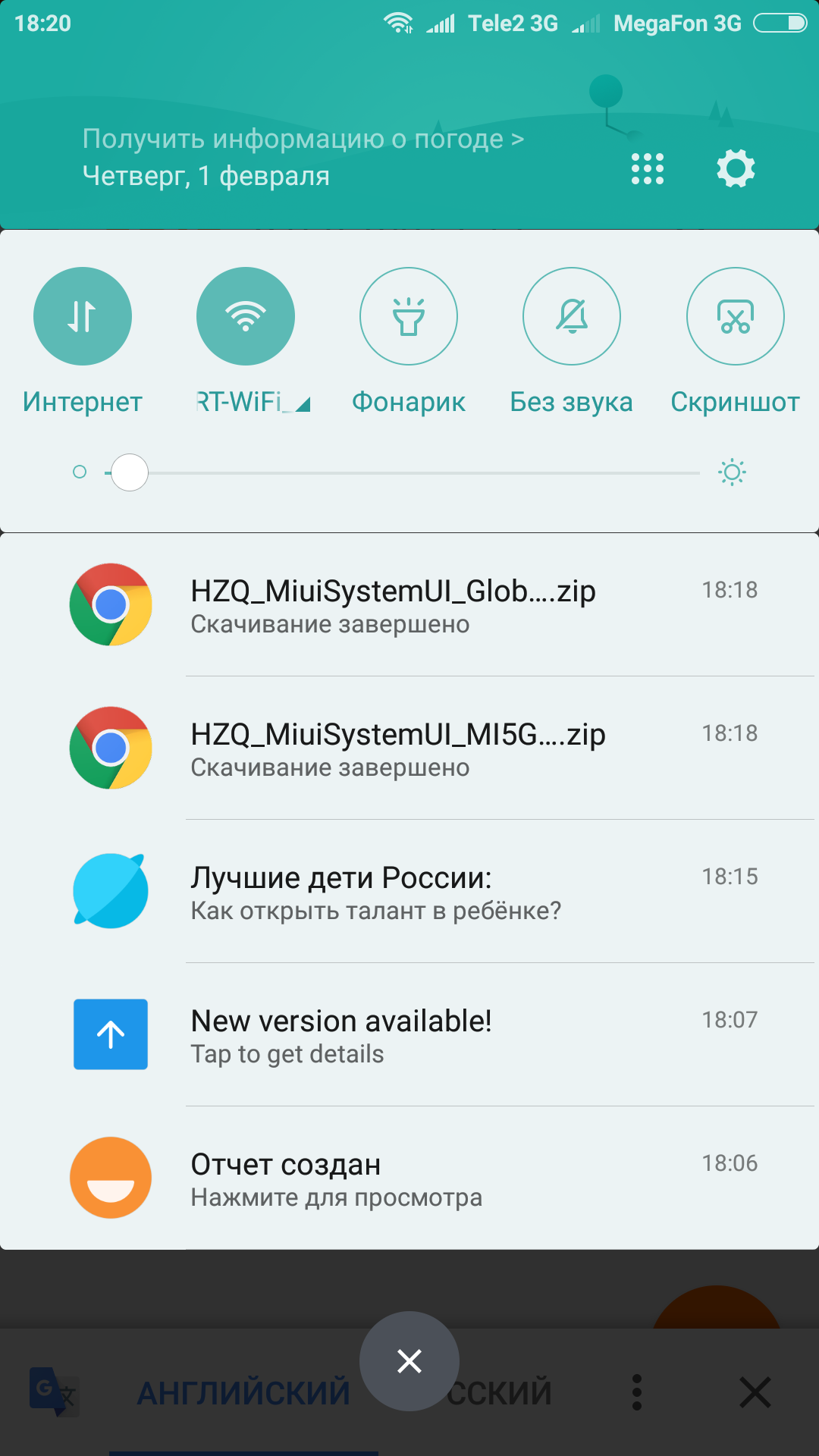
Task: Open the HZQ_MiuiSystemUI_Glob zip download notification
Action: click(409, 605)
